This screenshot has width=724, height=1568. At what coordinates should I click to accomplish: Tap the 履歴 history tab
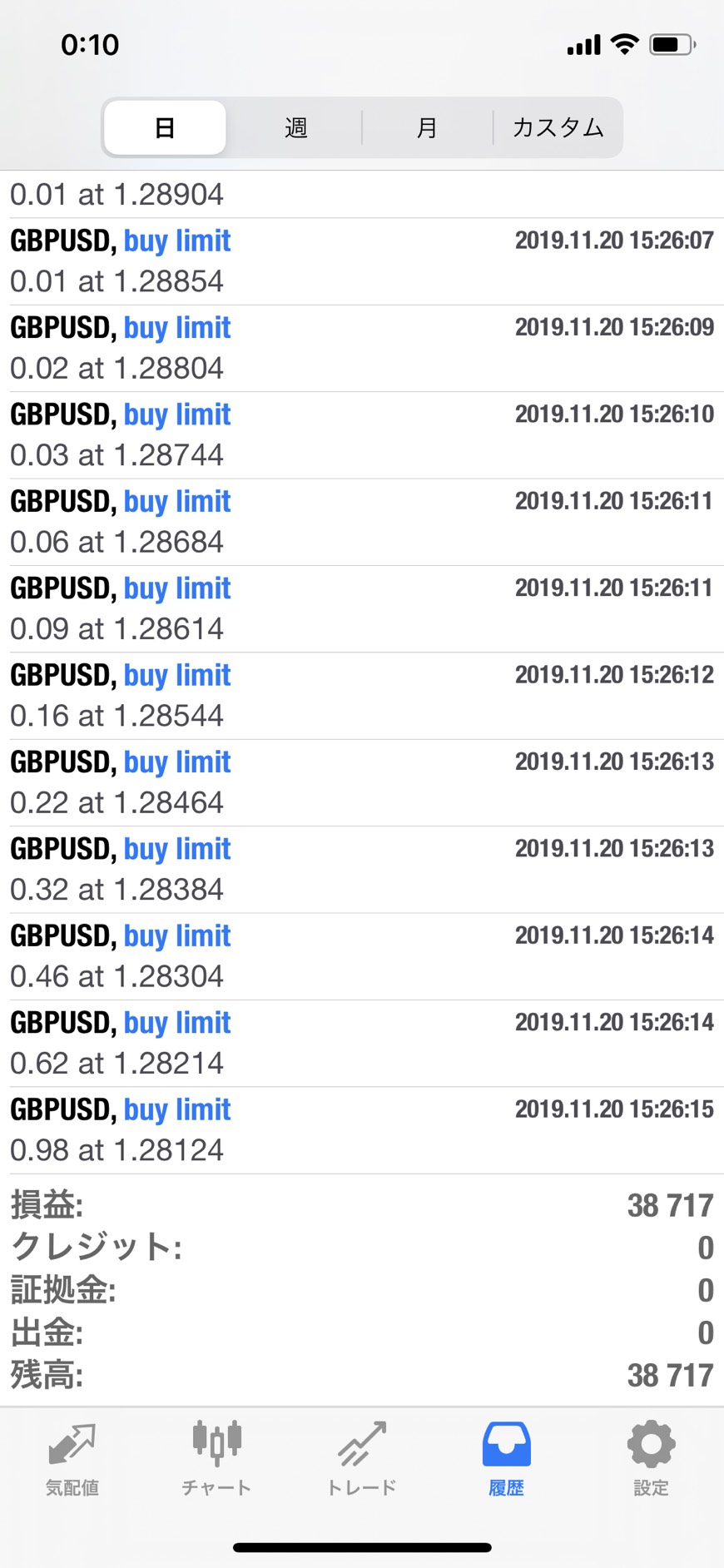(x=506, y=1460)
